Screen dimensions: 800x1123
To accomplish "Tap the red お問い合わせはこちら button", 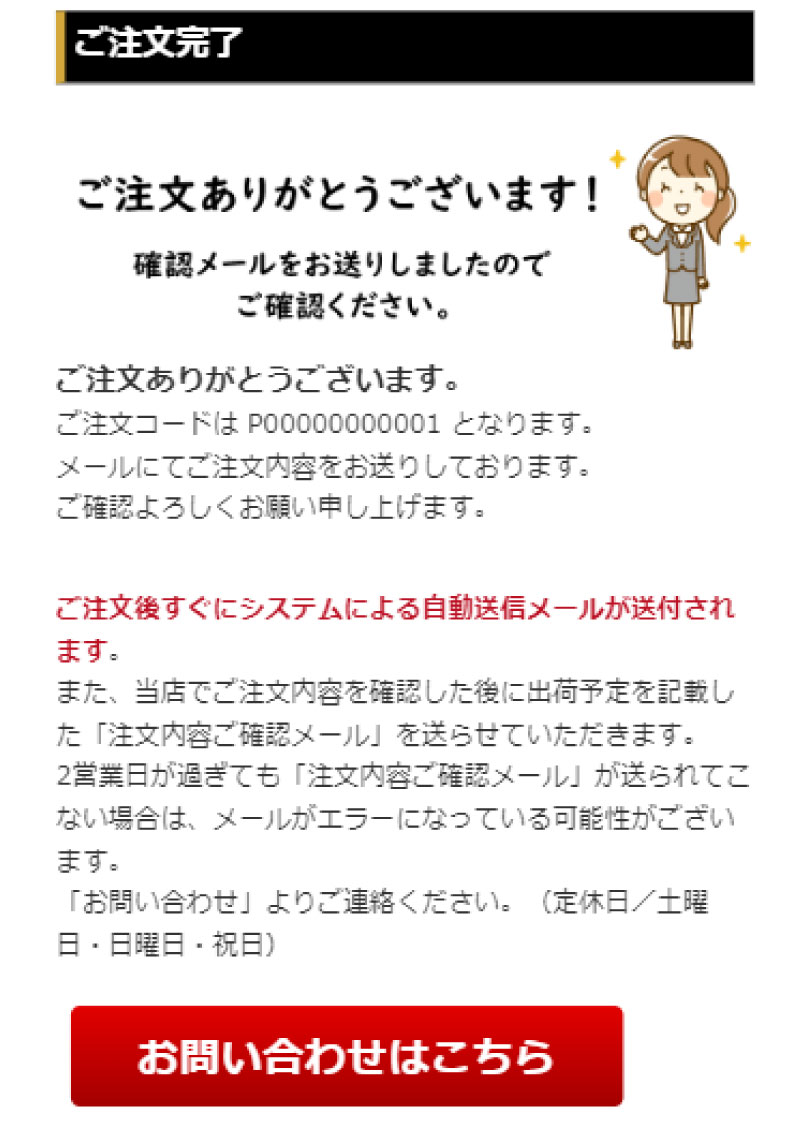I will pyautogui.click(x=346, y=1056).
